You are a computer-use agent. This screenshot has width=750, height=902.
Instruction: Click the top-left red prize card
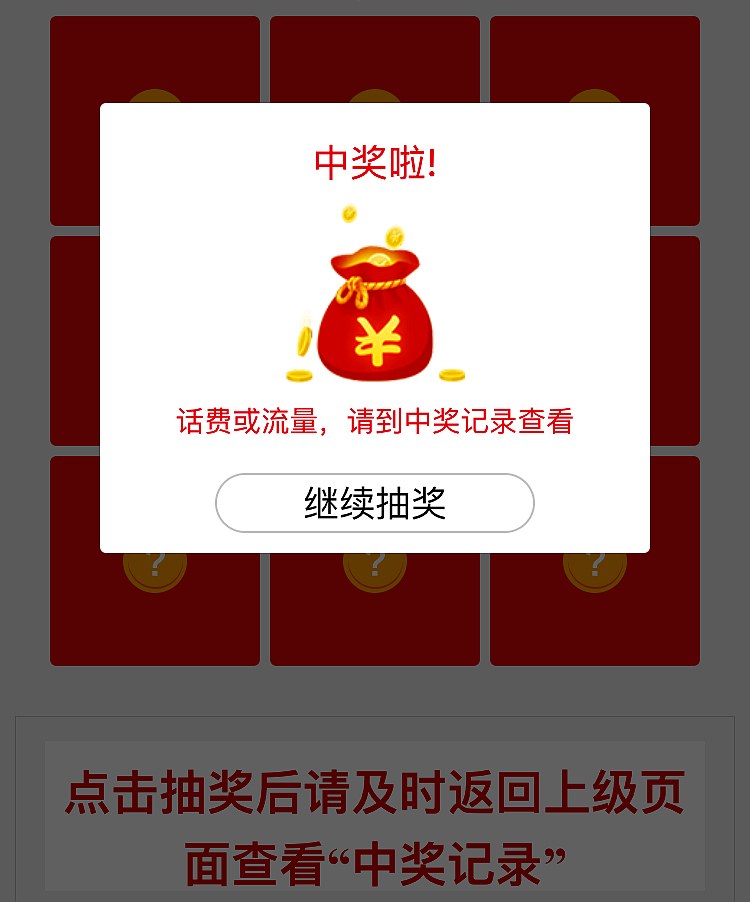(x=153, y=55)
